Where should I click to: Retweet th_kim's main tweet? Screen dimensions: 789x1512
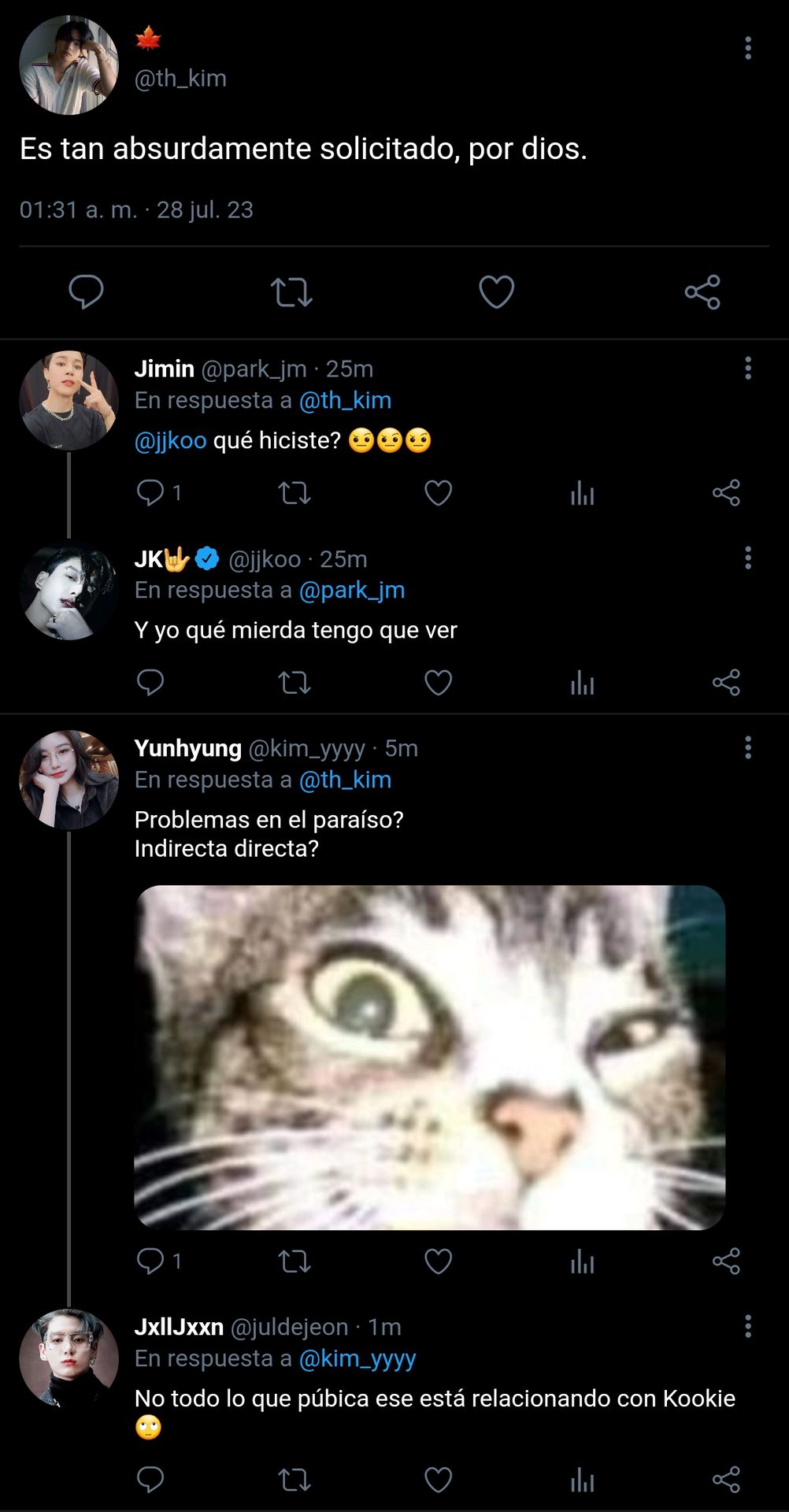coord(291,292)
